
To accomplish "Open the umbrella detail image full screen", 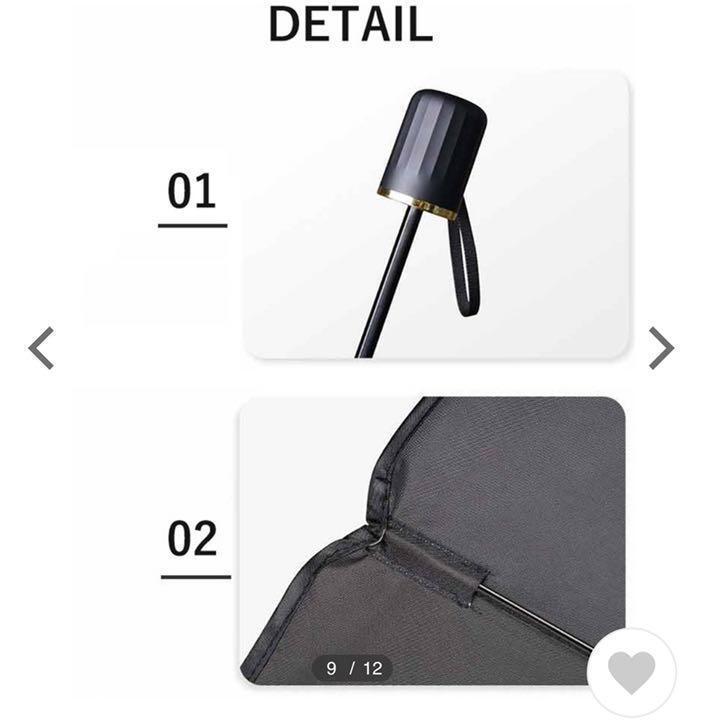I will click(352, 360).
